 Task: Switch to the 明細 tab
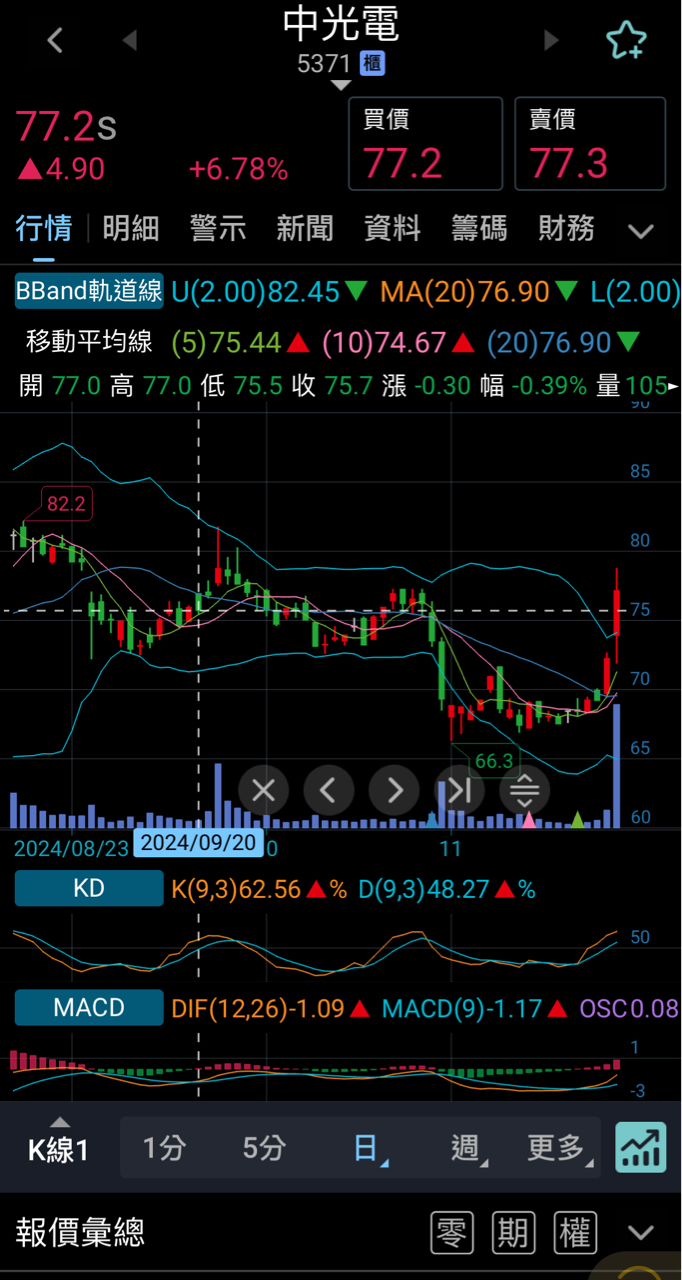[x=131, y=229]
